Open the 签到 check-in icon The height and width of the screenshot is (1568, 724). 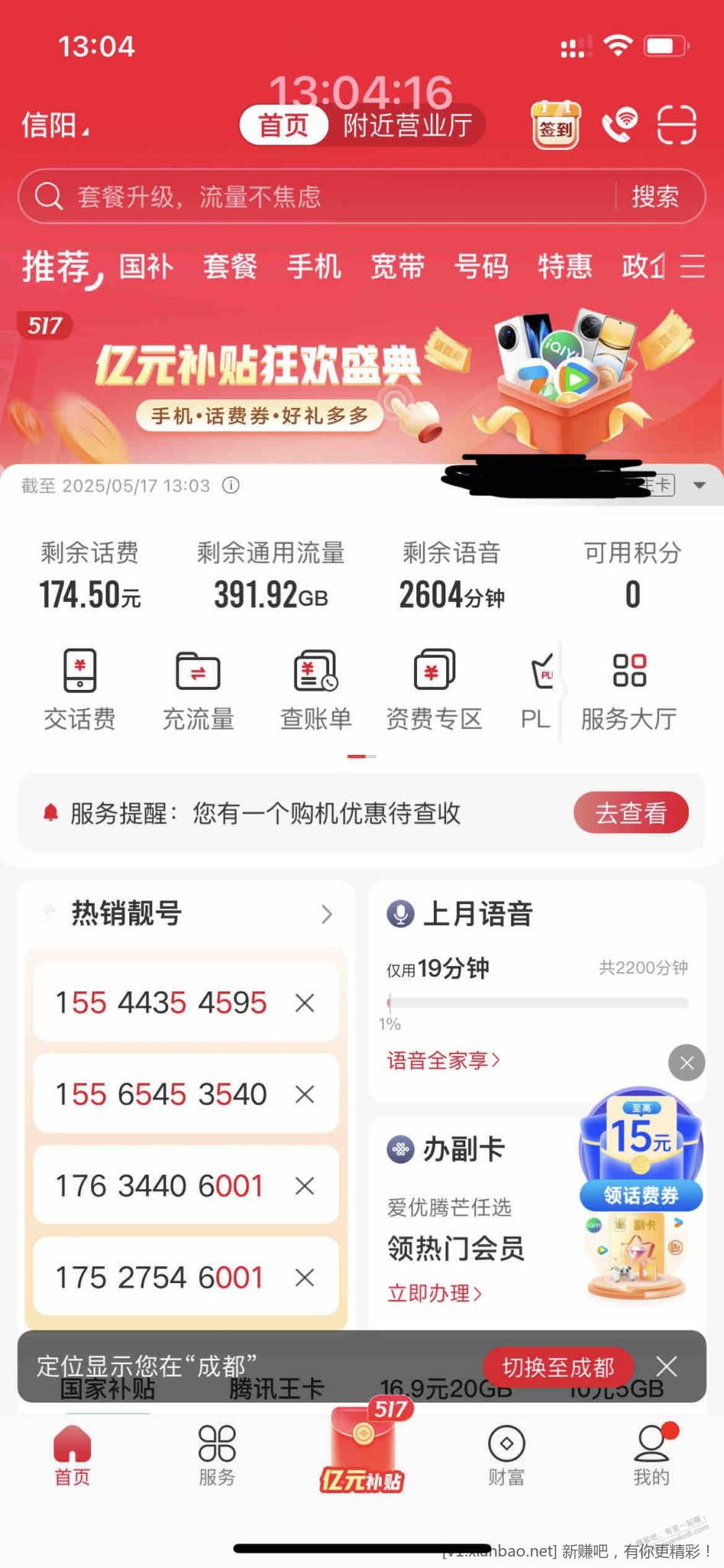(555, 125)
